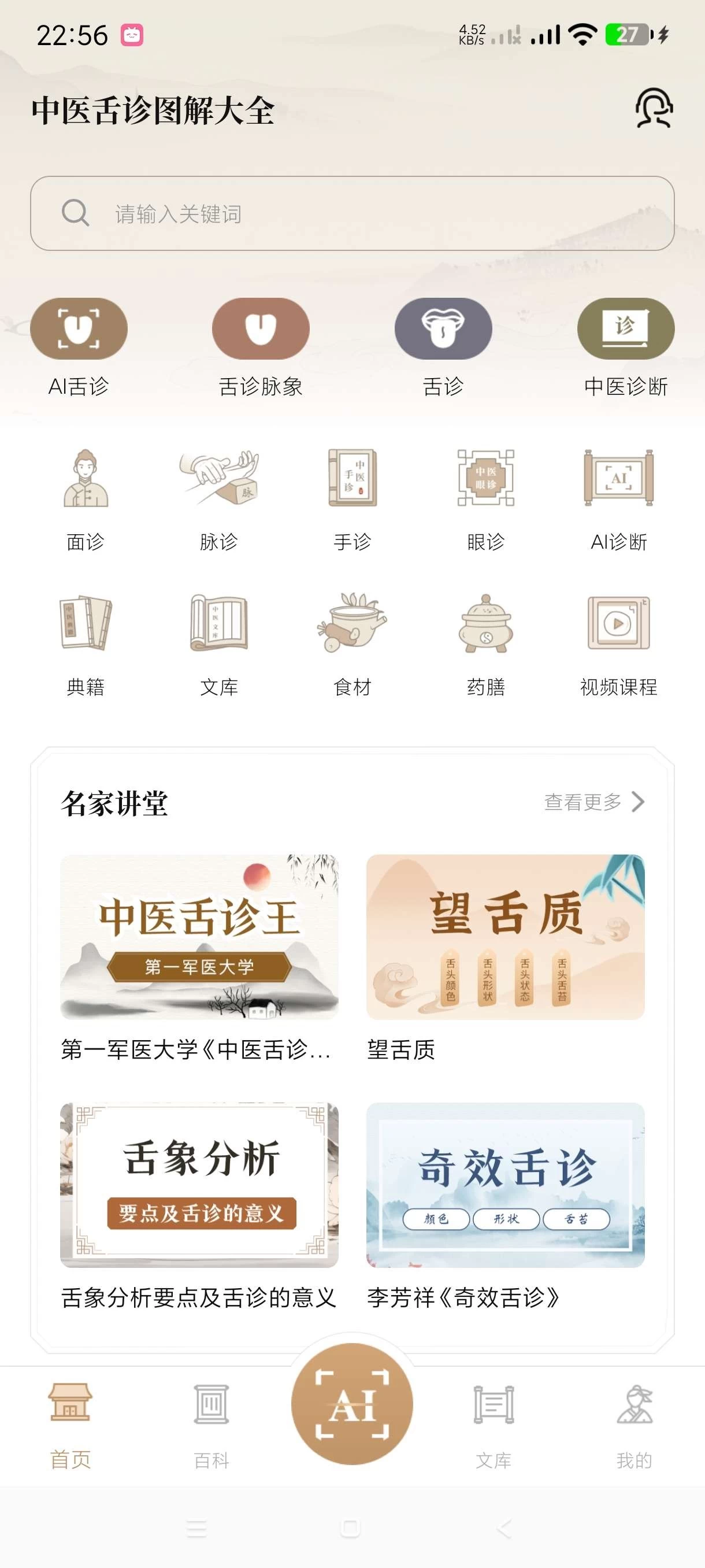The width and height of the screenshot is (705, 1568).
Task: View more in 名家讲堂 via 查看更多
Action: (x=593, y=803)
